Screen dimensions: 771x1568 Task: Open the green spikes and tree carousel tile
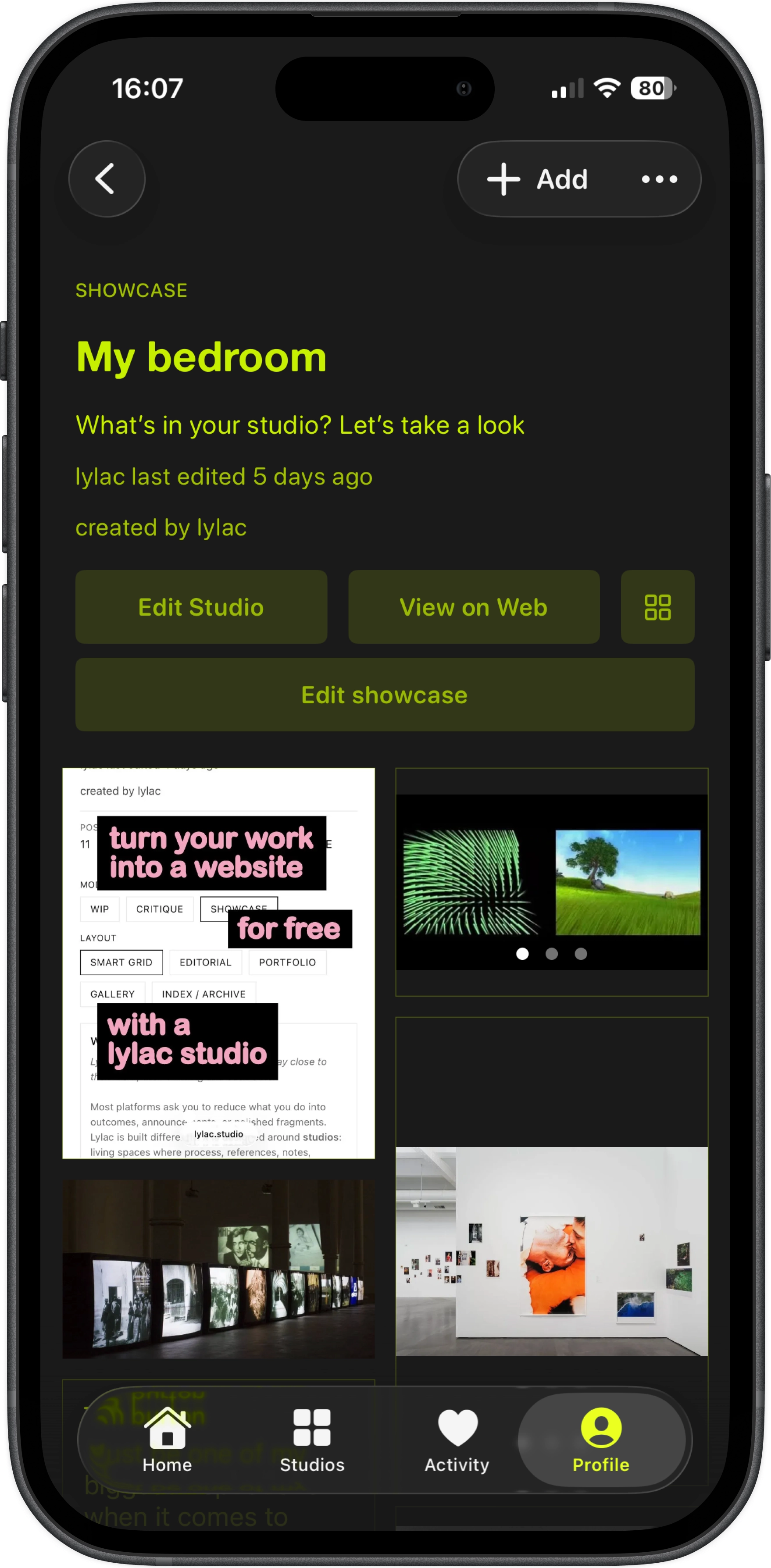[551, 881]
